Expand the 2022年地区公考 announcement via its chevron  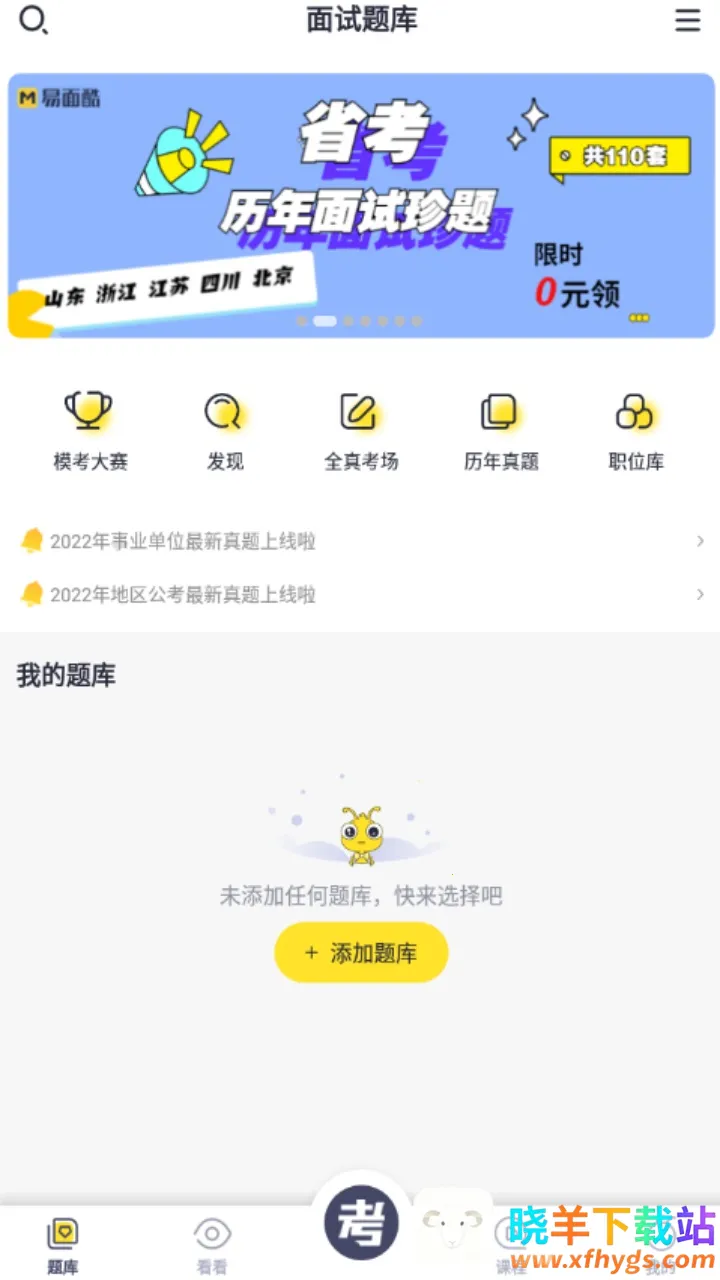point(700,594)
